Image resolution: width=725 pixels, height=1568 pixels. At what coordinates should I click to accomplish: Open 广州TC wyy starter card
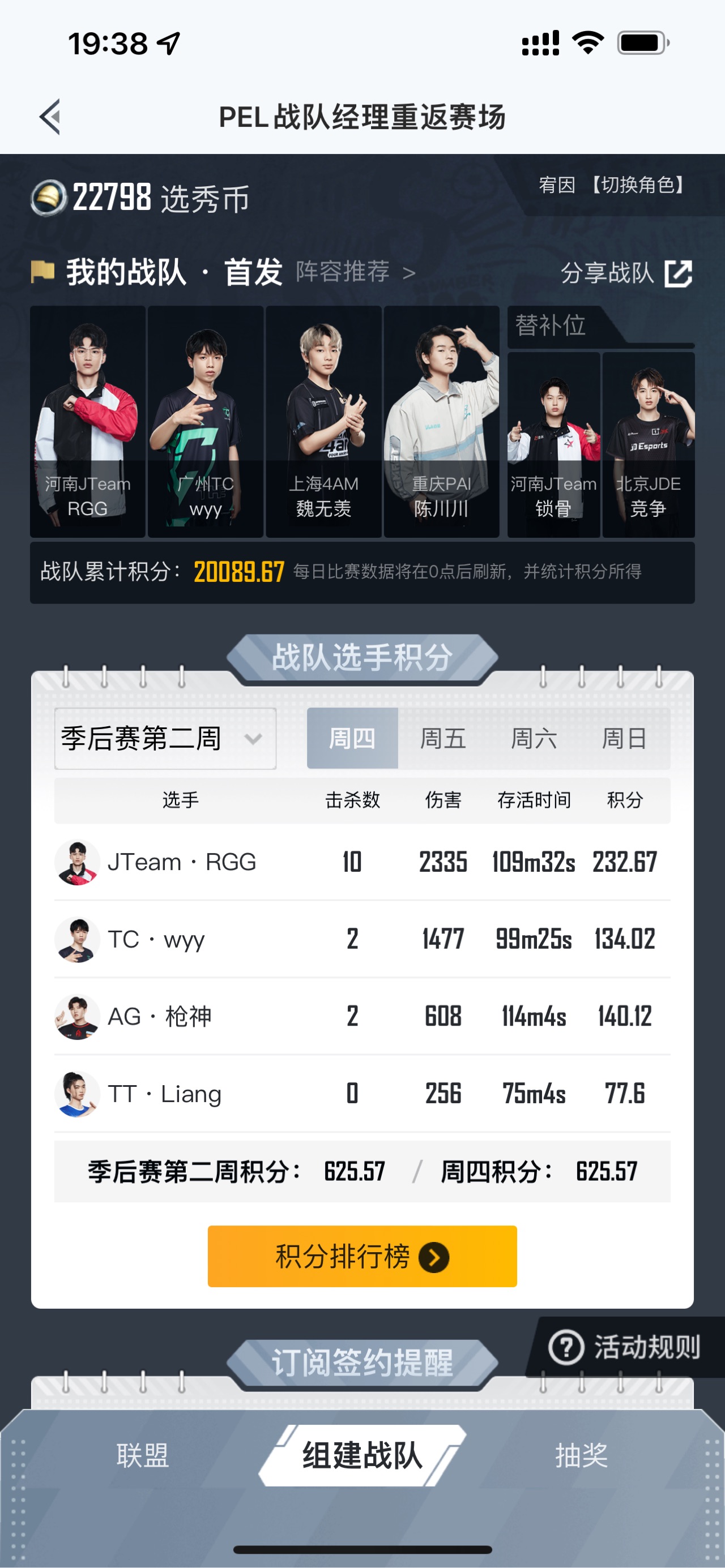[x=205, y=421]
